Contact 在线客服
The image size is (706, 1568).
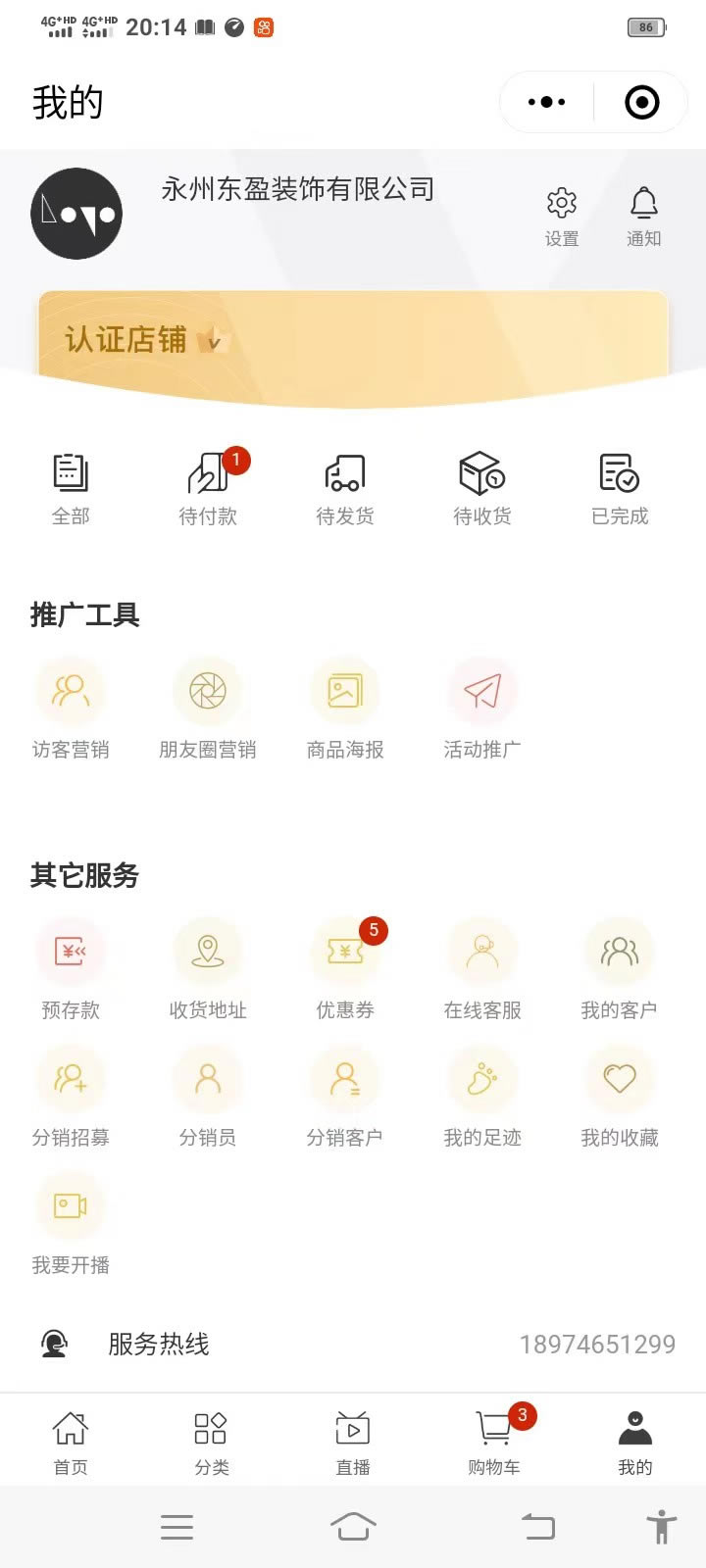point(482,969)
